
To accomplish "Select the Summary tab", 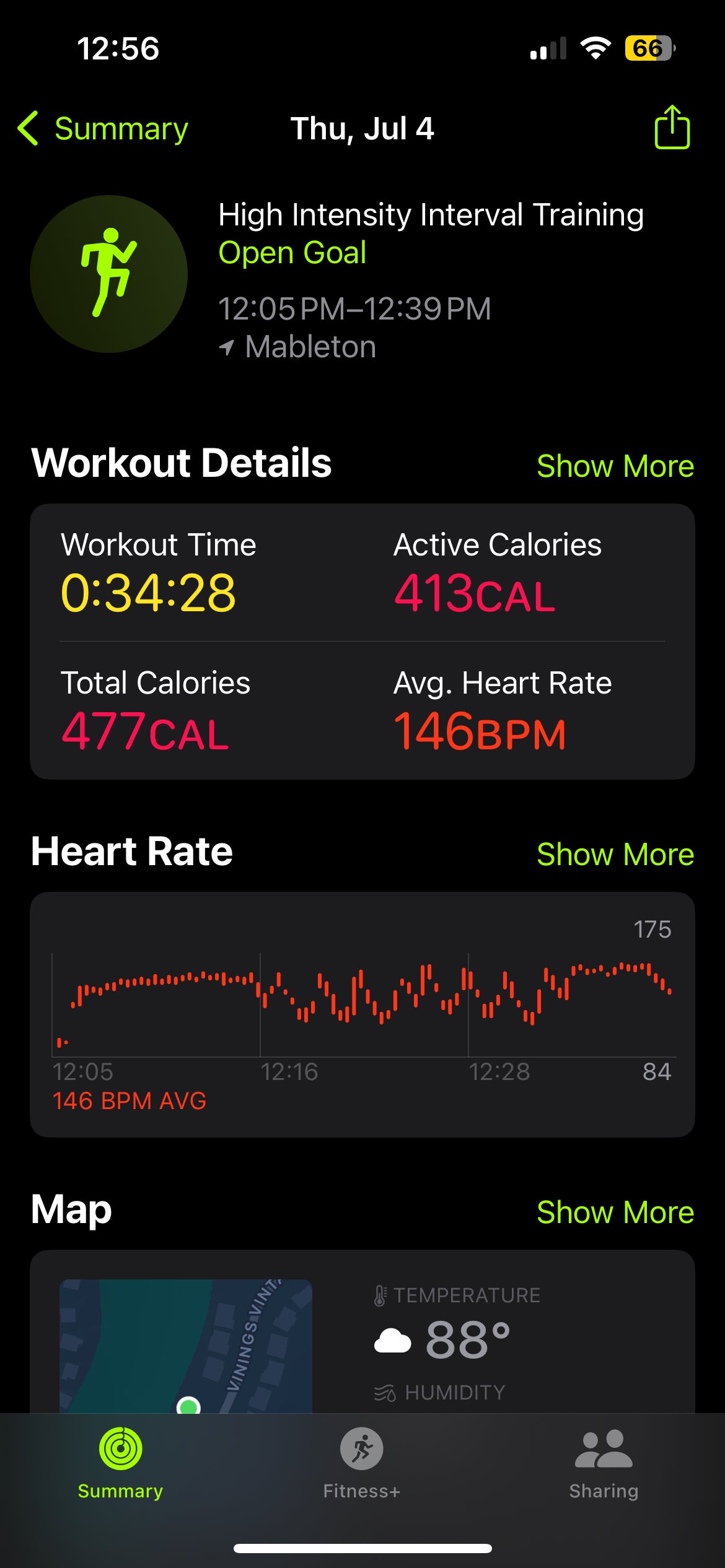I will pos(120,1464).
